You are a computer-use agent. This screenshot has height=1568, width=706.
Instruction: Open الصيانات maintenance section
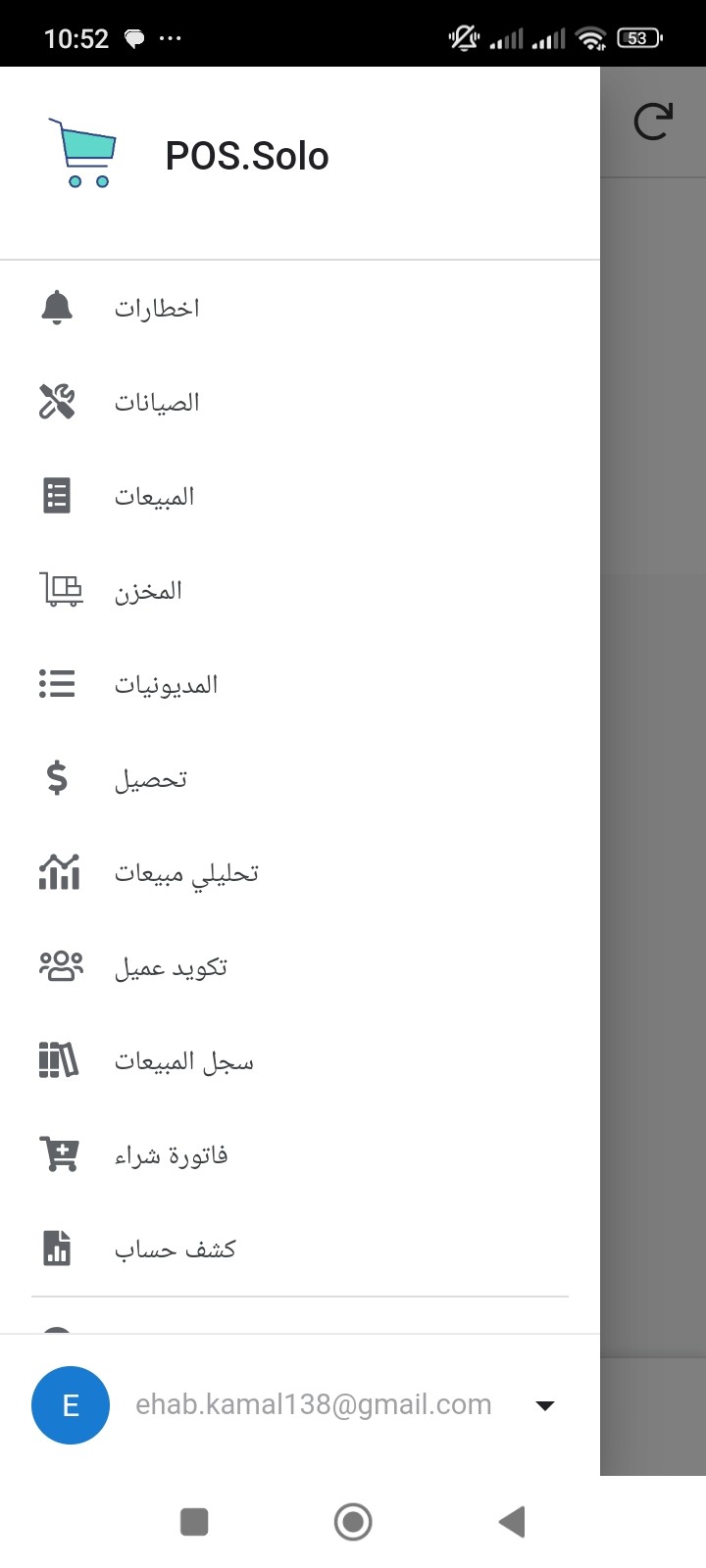[300, 402]
